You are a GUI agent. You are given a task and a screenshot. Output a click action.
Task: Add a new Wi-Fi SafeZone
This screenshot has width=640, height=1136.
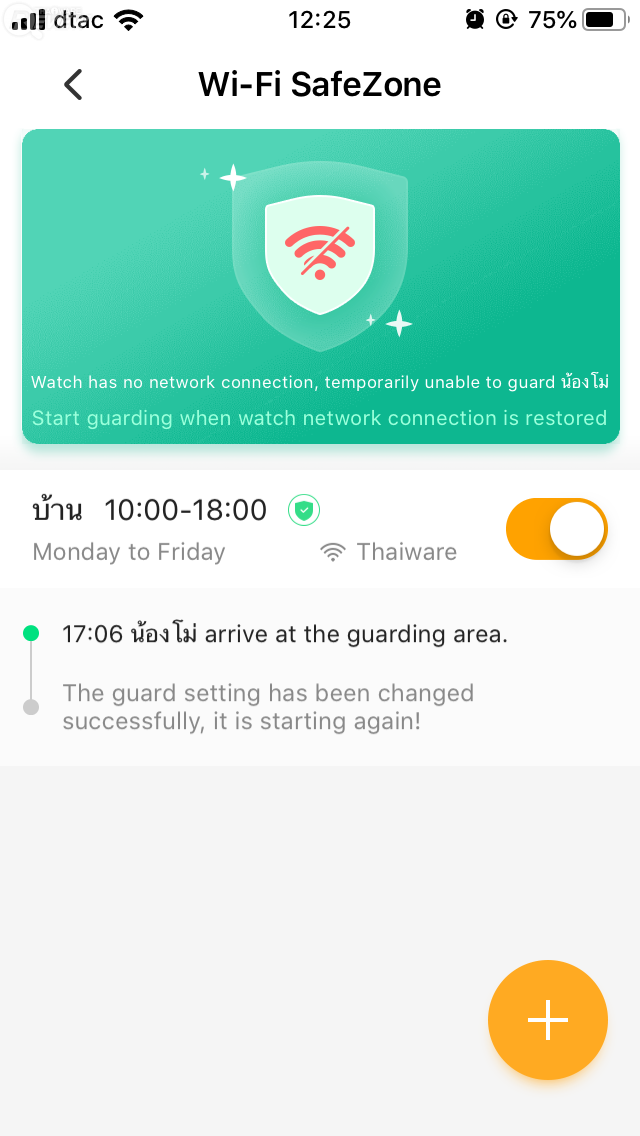click(547, 1019)
